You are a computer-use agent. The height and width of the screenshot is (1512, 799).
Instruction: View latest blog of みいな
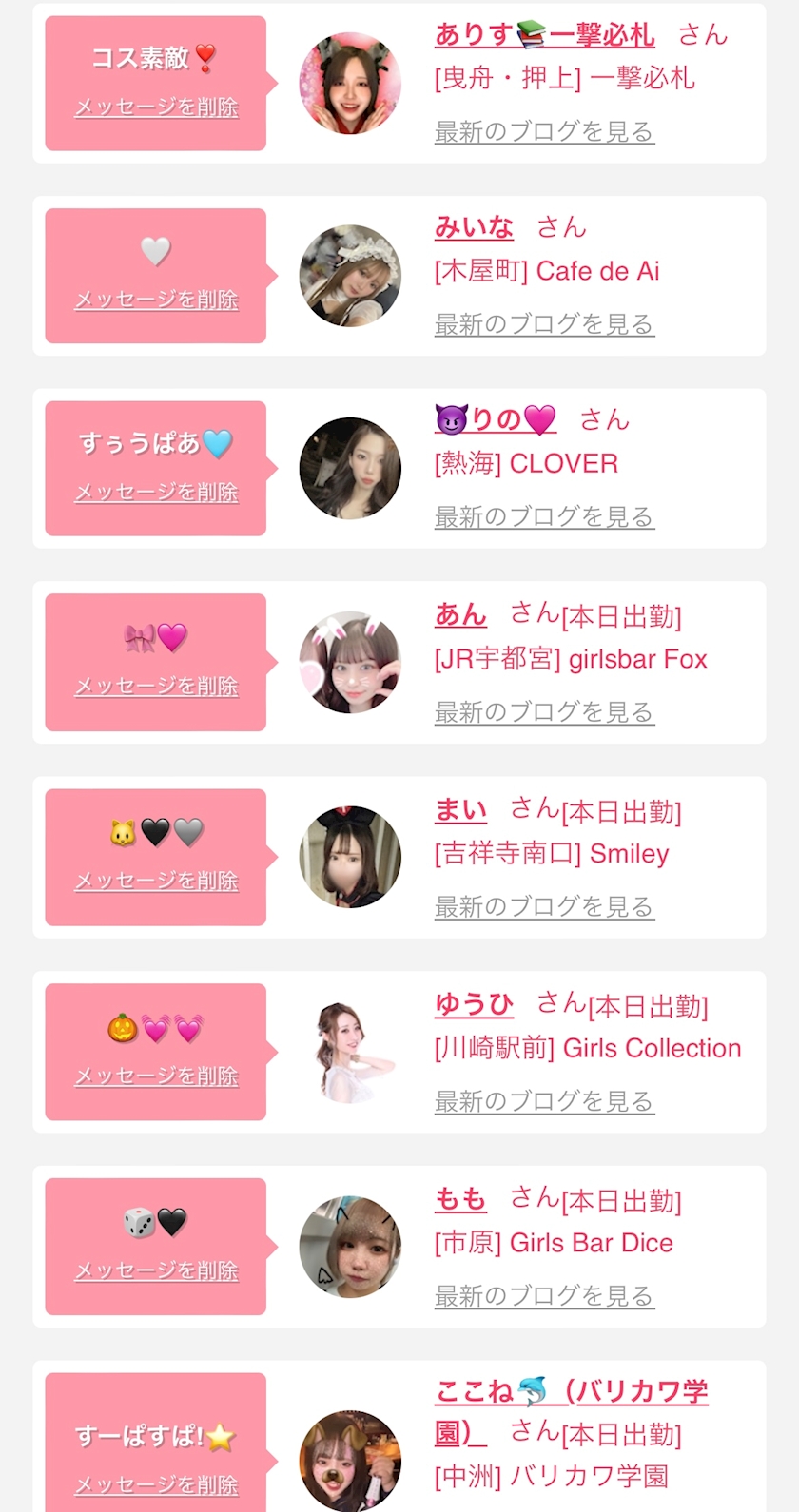pyautogui.click(x=544, y=324)
